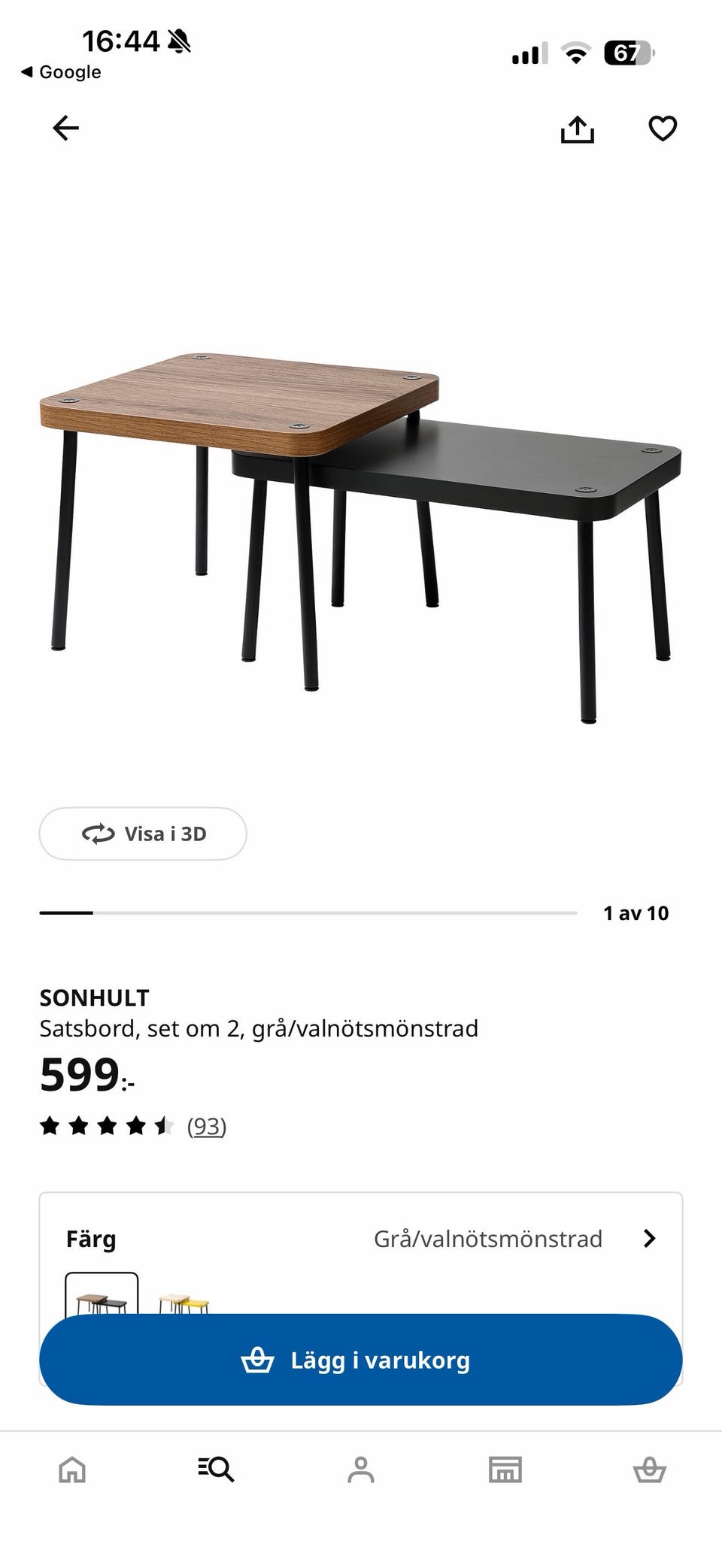This screenshot has width=722, height=1568.
Task: Open the 93 reviews link
Action: [x=207, y=1125]
